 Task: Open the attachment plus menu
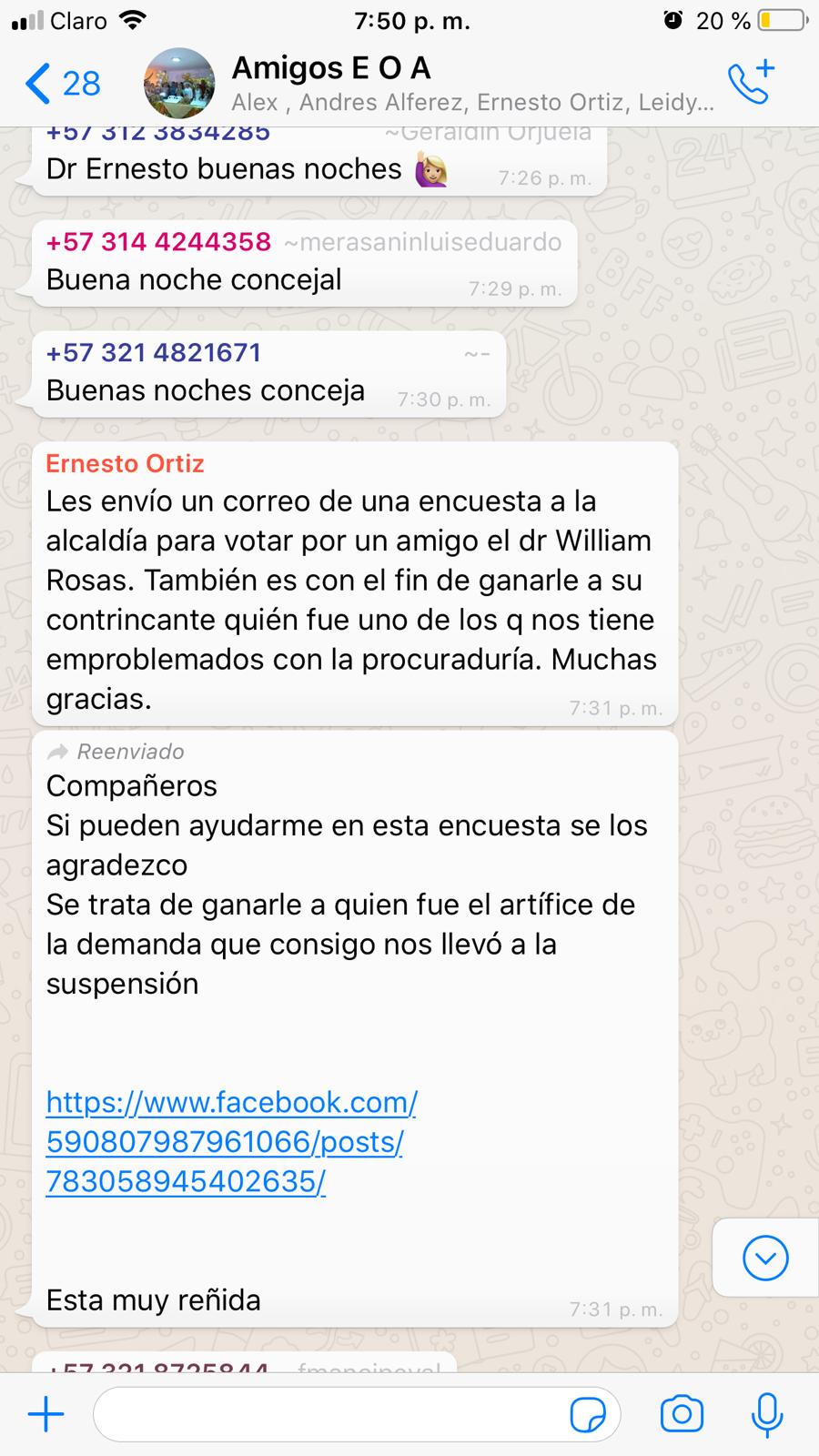click(45, 1414)
